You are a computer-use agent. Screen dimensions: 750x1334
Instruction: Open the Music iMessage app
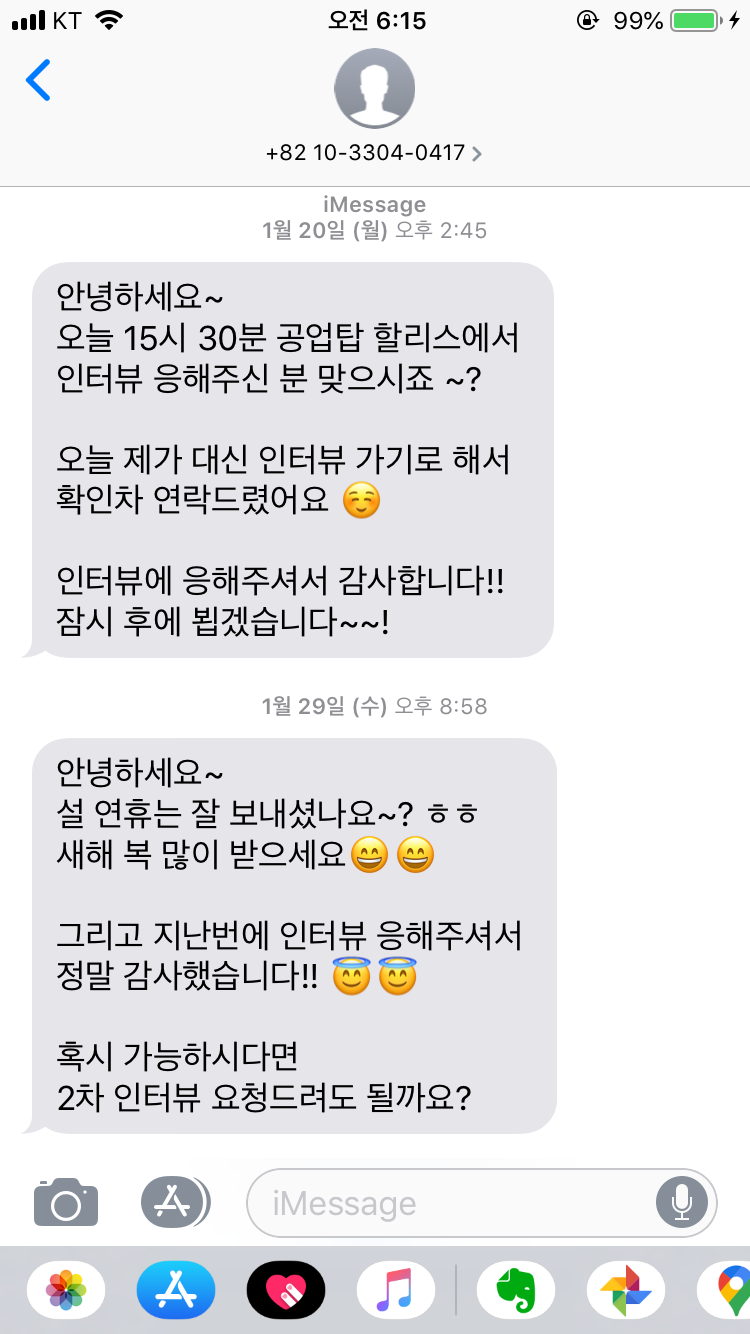pyautogui.click(x=396, y=1288)
